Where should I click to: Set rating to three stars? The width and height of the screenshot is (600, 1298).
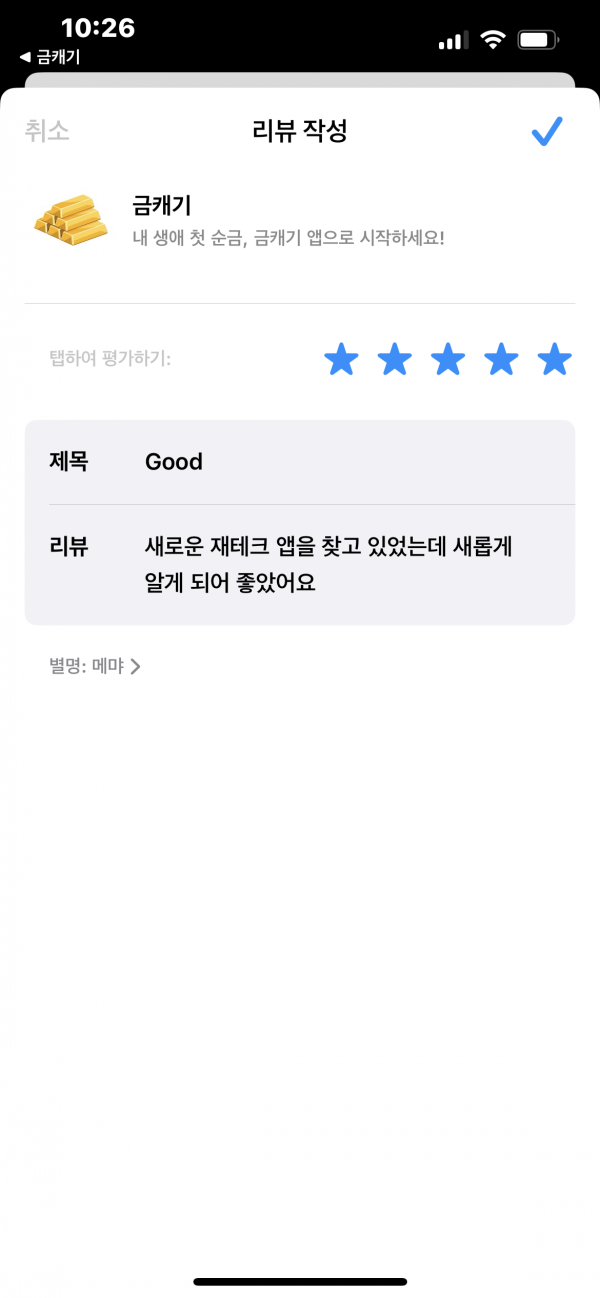pos(448,358)
